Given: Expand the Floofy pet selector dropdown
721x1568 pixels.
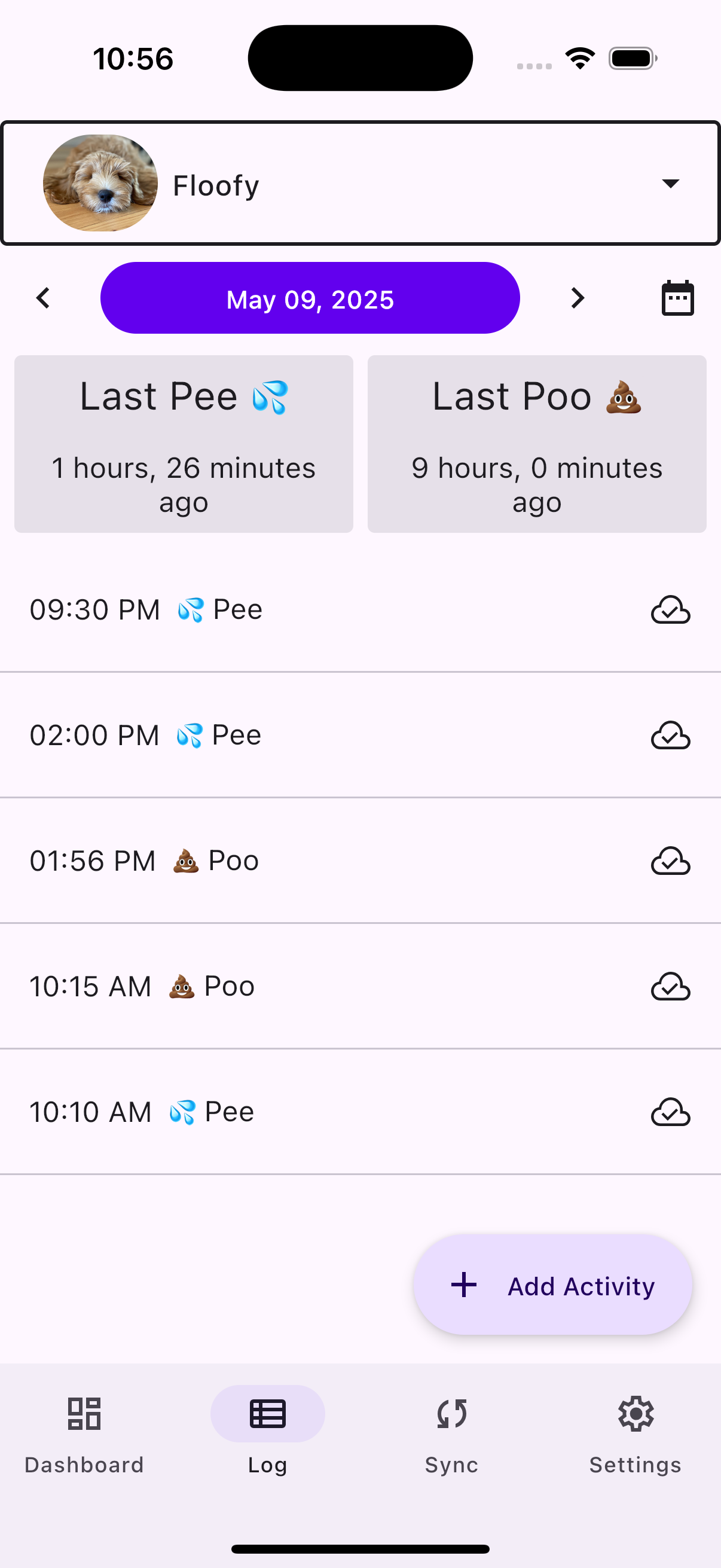Looking at the screenshot, I should [360, 183].
